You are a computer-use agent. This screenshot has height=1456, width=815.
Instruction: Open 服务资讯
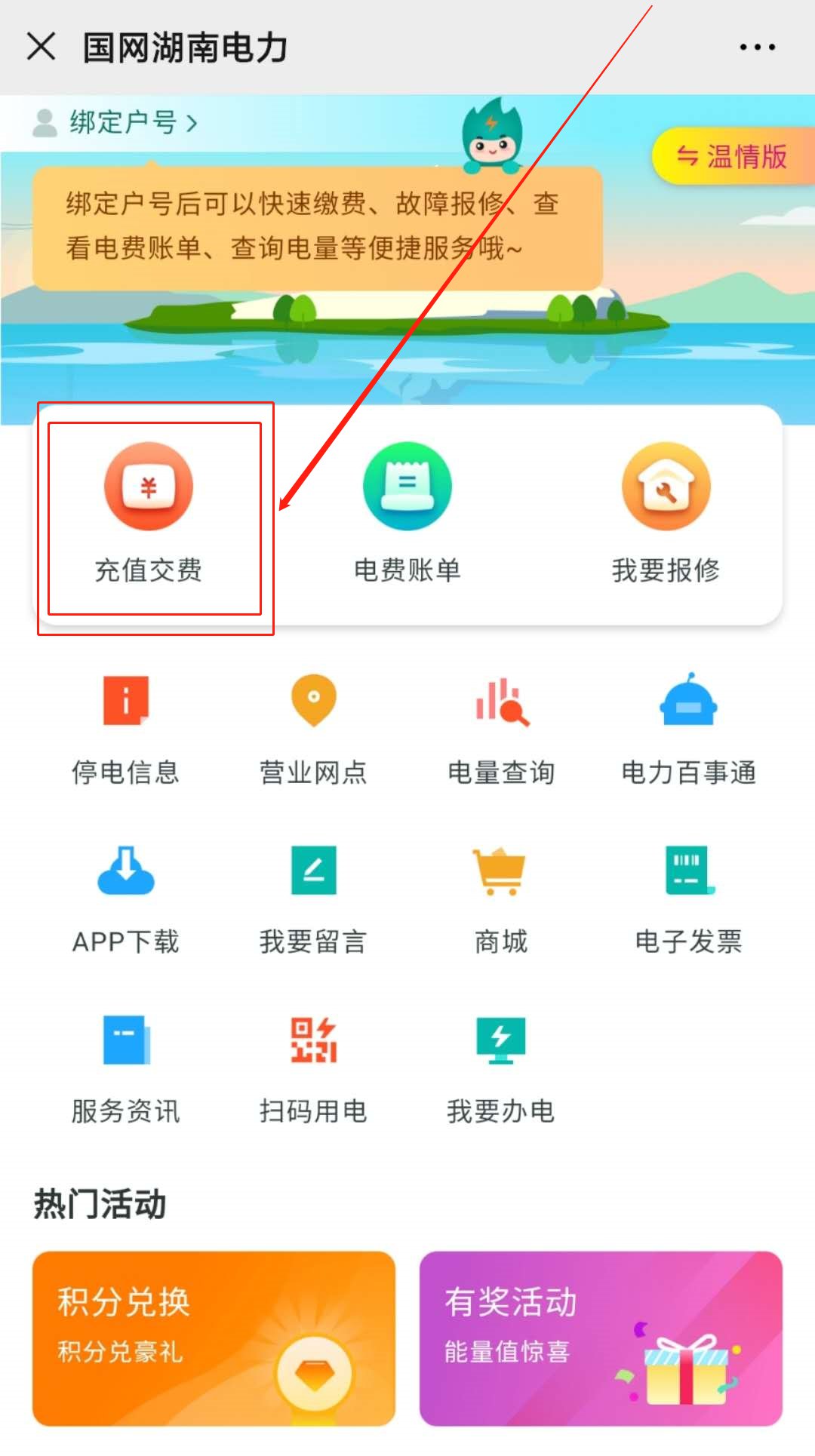tap(125, 1067)
